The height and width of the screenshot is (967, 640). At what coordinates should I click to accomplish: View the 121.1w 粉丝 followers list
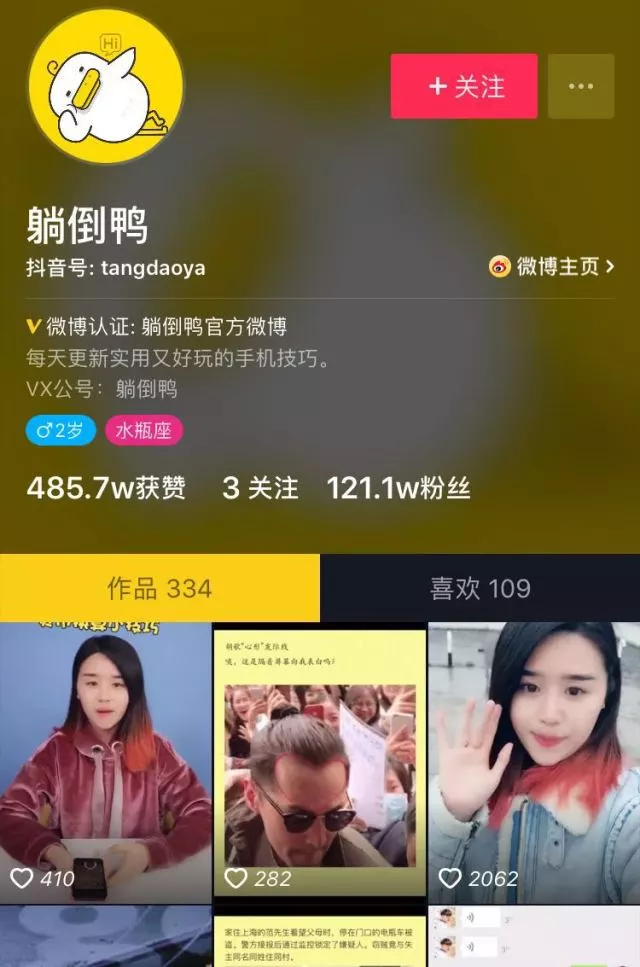pos(398,488)
